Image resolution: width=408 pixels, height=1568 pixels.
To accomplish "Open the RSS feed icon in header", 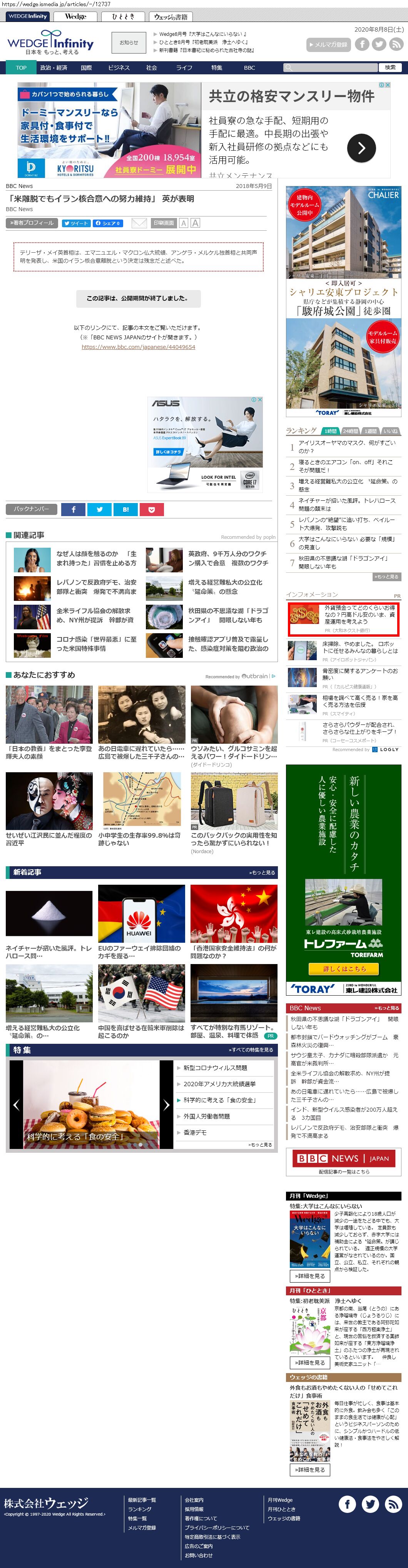I will tap(396, 44).
